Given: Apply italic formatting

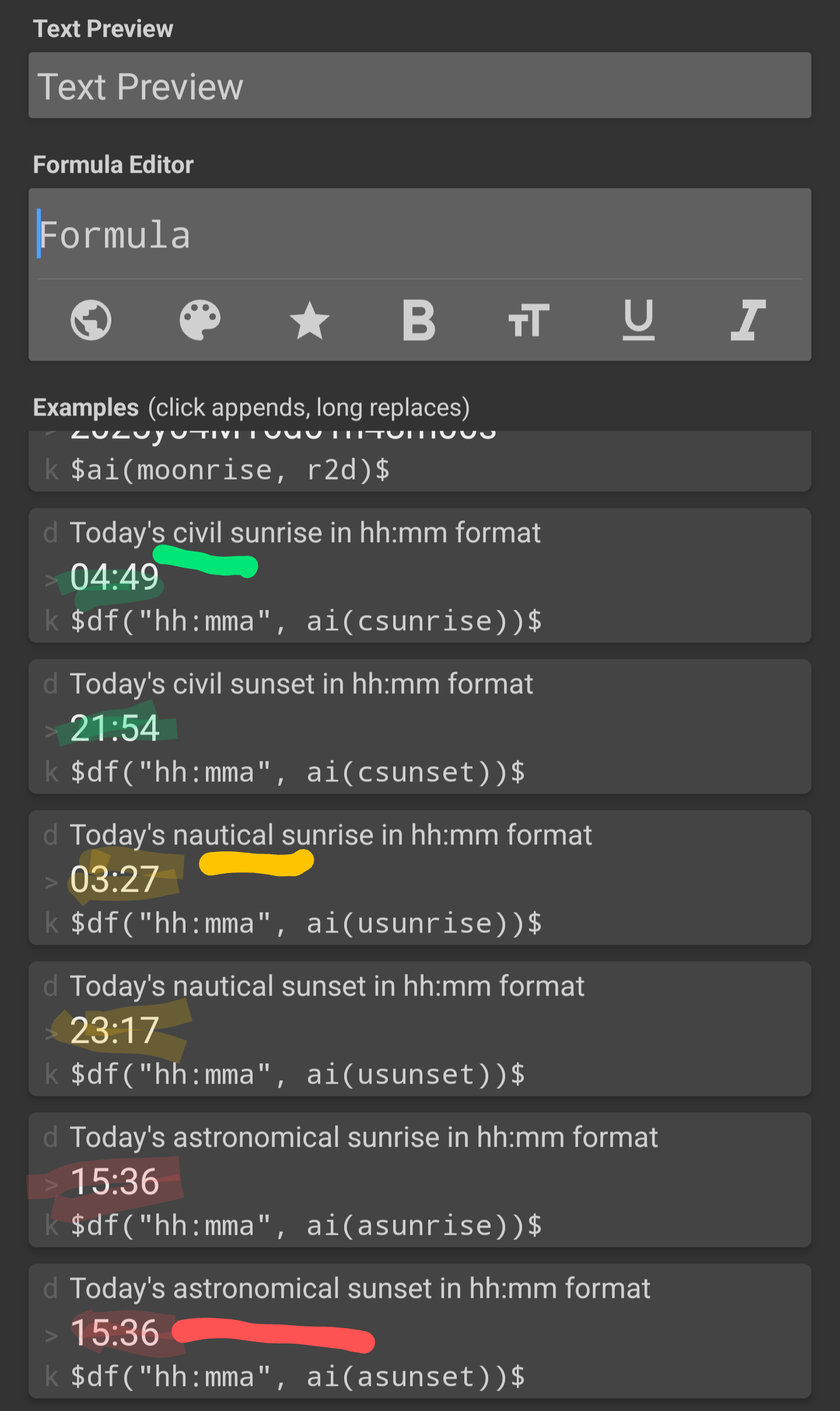Looking at the screenshot, I should [748, 320].
